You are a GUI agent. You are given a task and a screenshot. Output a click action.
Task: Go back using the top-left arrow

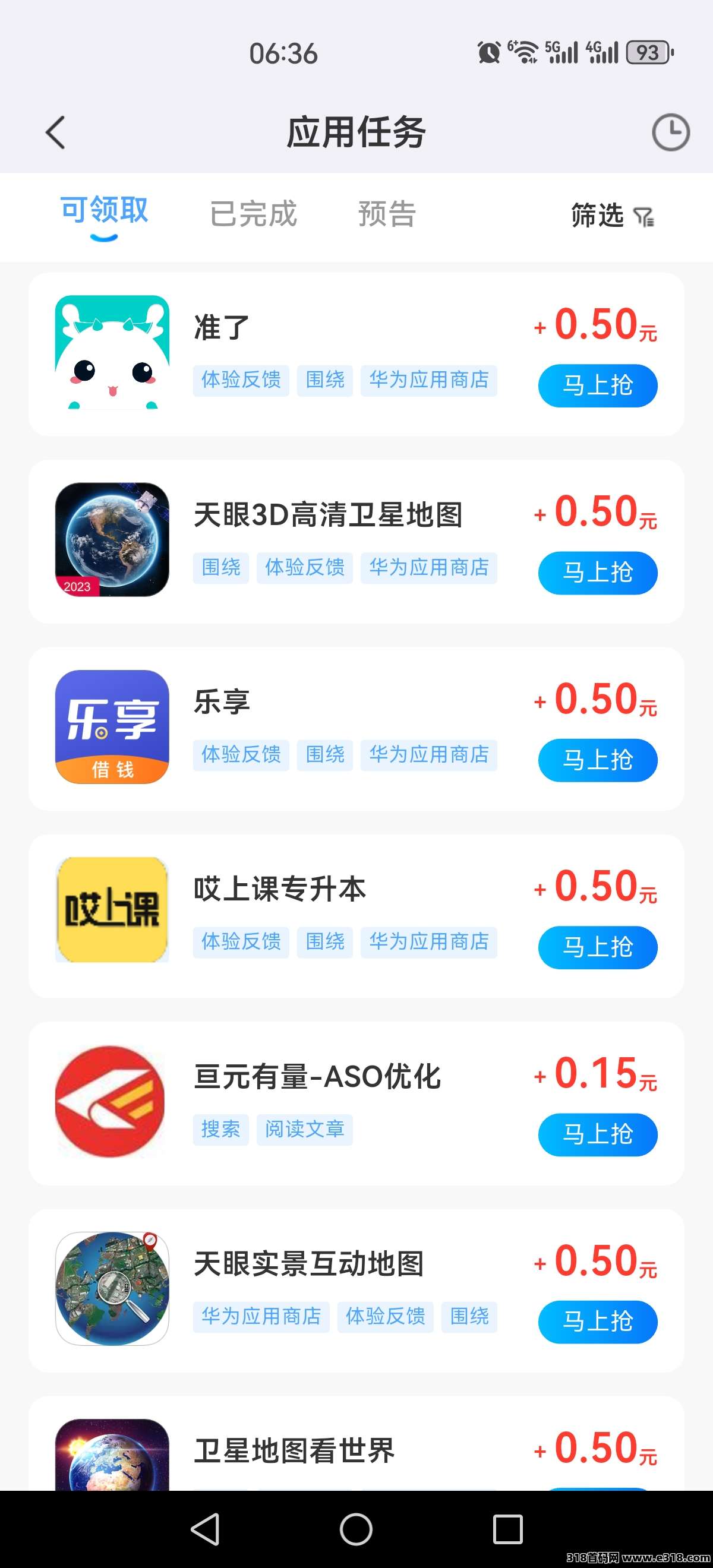pyautogui.click(x=55, y=132)
